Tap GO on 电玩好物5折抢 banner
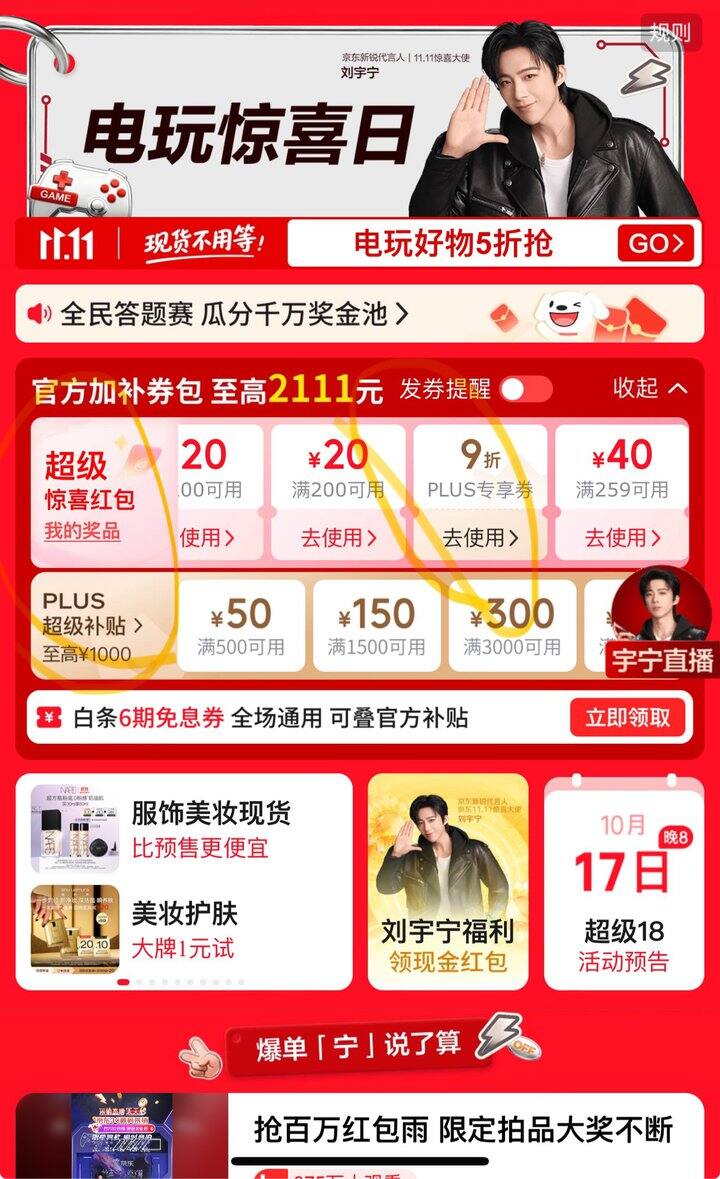The width and height of the screenshot is (720, 1179). (x=656, y=243)
